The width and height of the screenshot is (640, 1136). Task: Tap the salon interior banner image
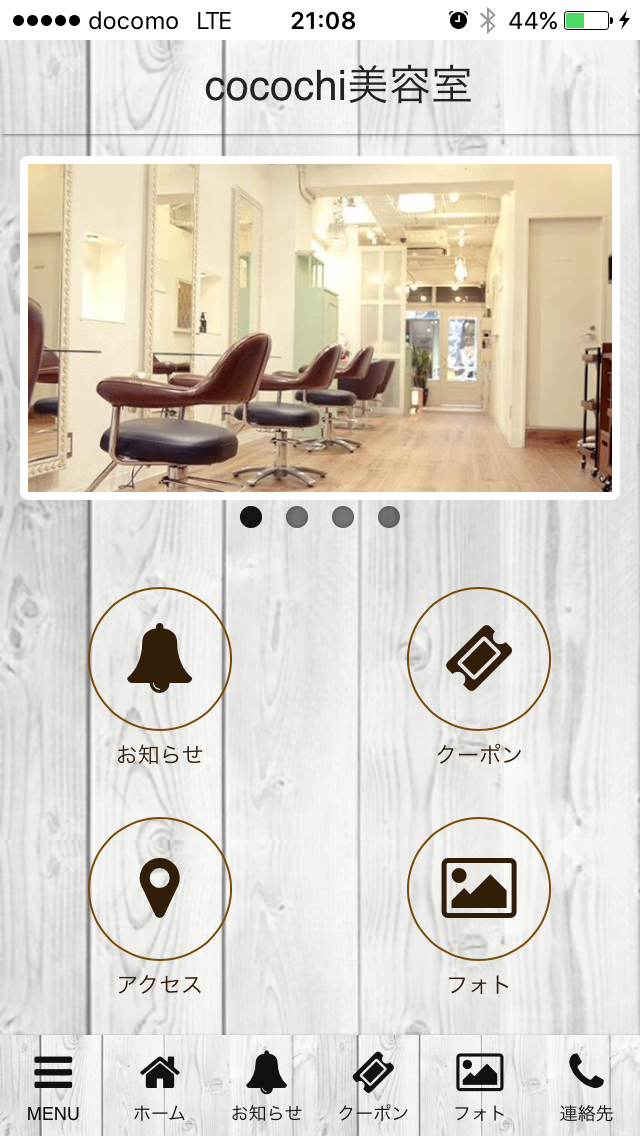[320, 328]
